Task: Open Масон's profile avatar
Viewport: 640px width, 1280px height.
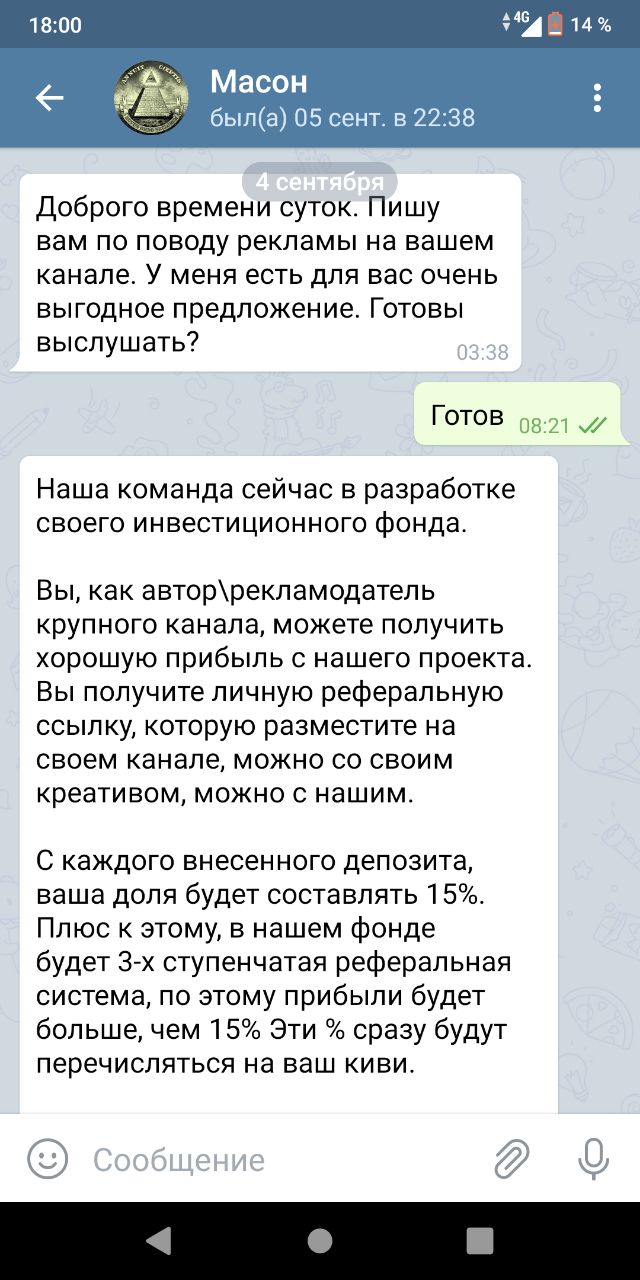Action: click(x=152, y=98)
